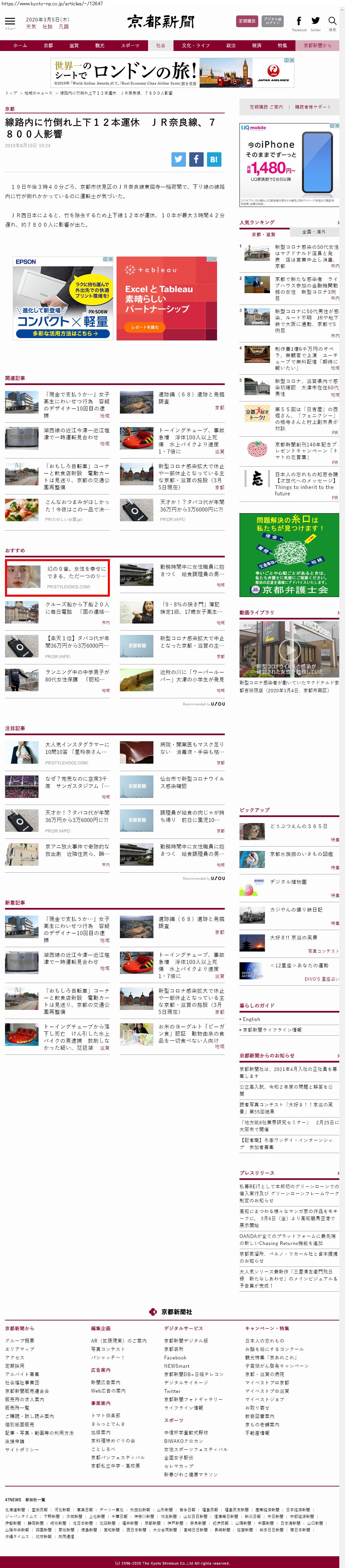Bookmark article with Hatena B! button

(214, 159)
